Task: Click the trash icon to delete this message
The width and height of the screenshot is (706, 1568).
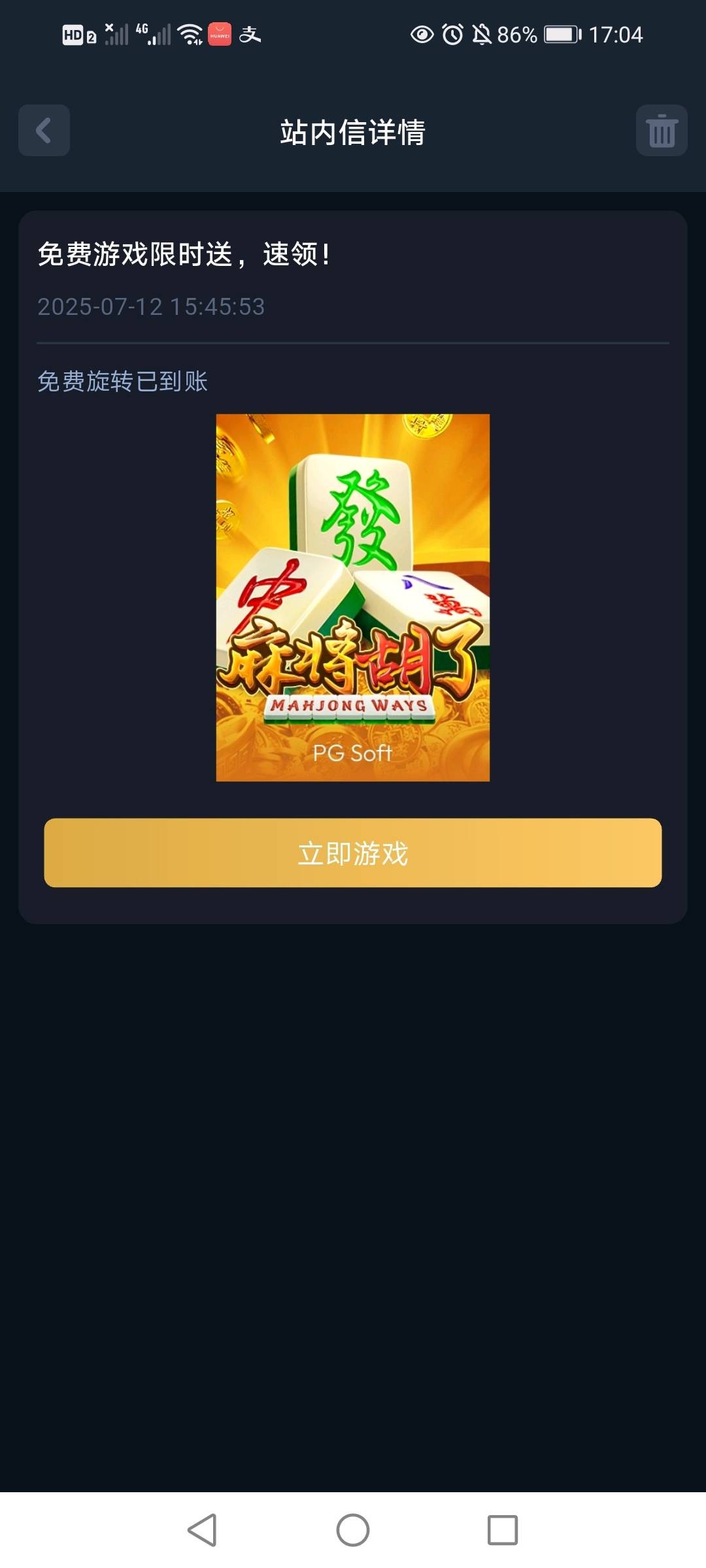Action: pyautogui.click(x=662, y=131)
